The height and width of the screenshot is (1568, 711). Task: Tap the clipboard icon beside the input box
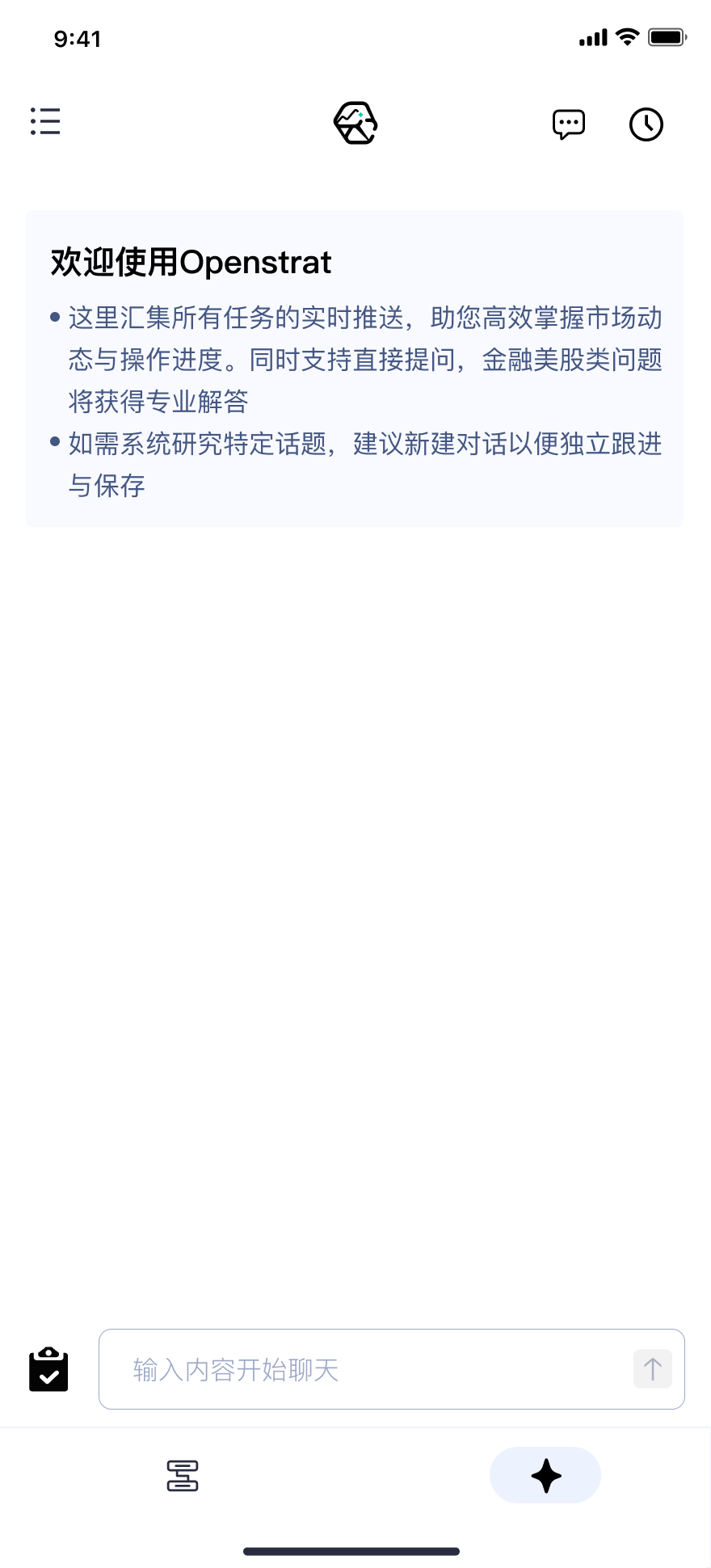(x=48, y=1368)
